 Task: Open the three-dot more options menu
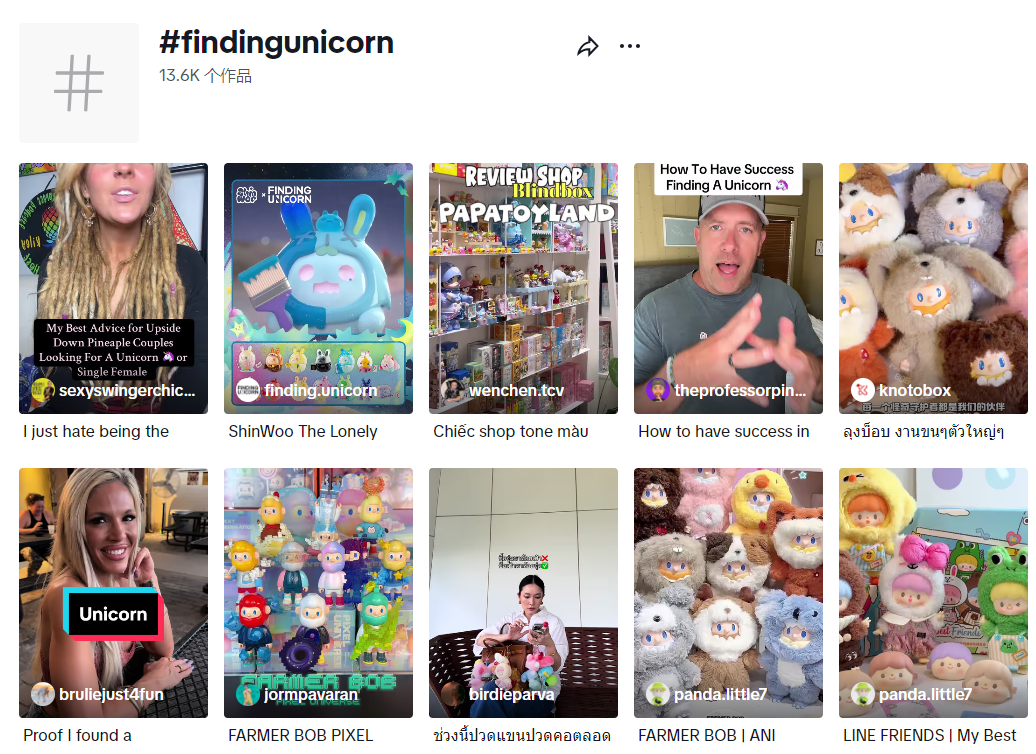click(629, 46)
